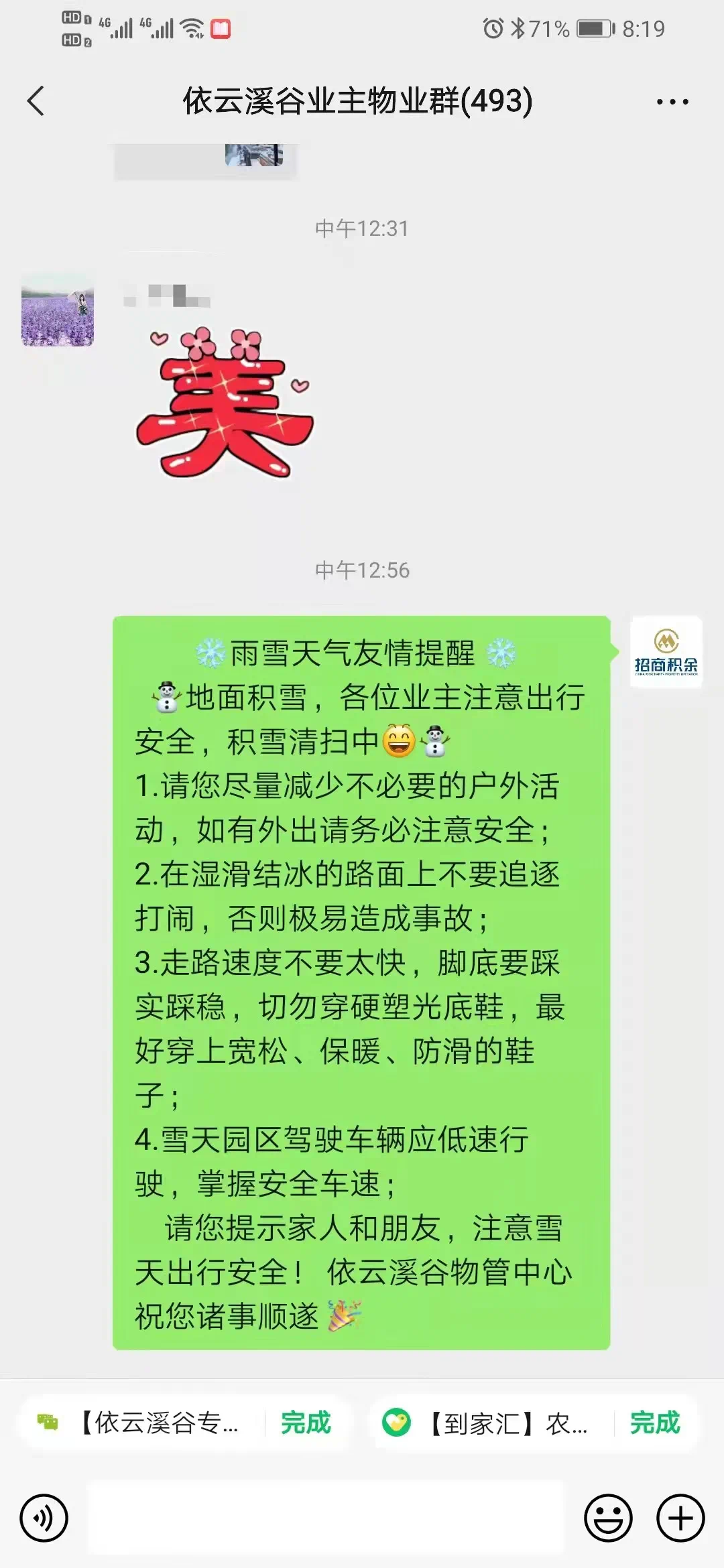This screenshot has width=724, height=1568.
Task: Open the 【到家汇】农... group task
Action: 507,1423
